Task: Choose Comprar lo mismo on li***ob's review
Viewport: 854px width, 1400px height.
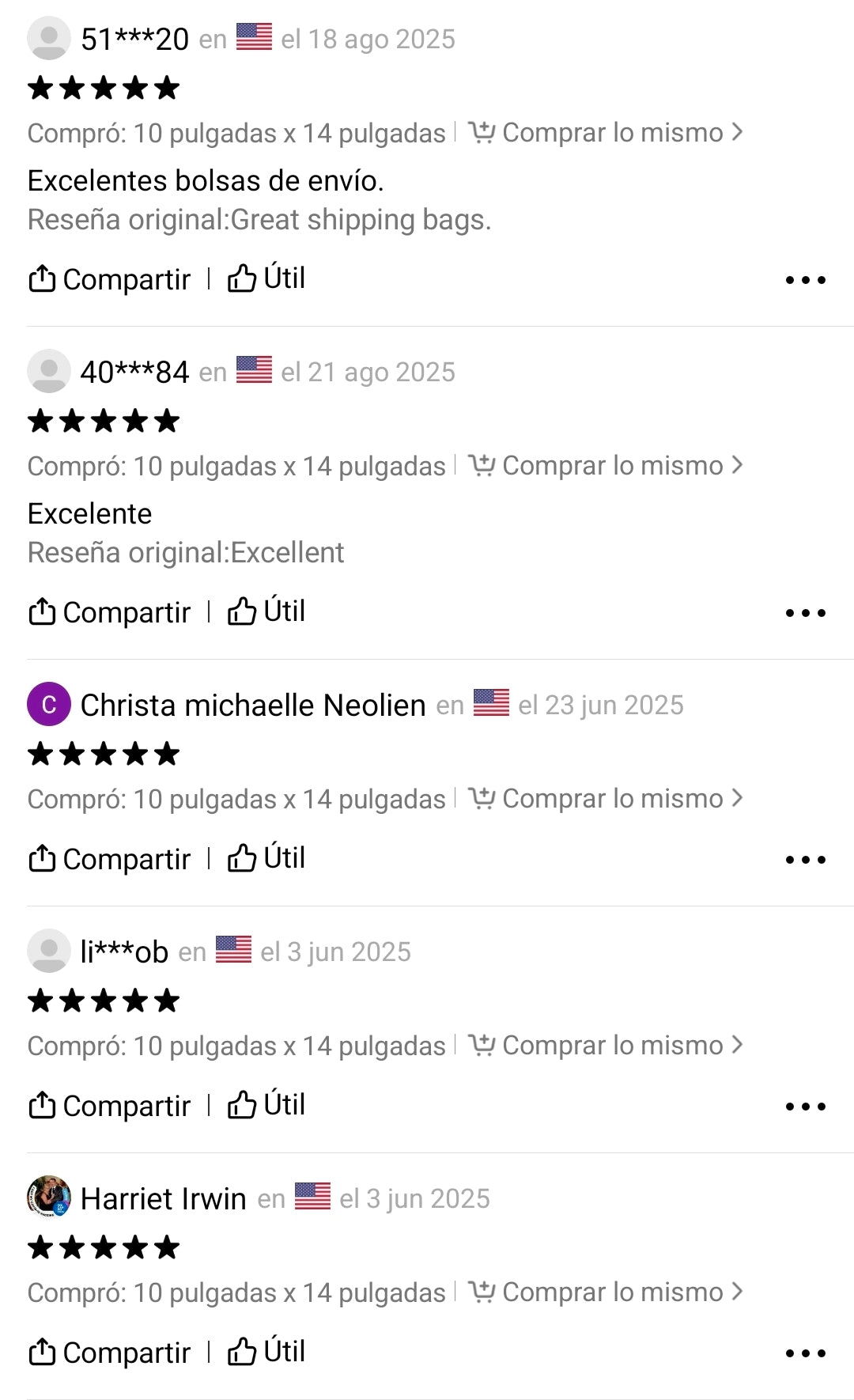Action: (x=606, y=1046)
